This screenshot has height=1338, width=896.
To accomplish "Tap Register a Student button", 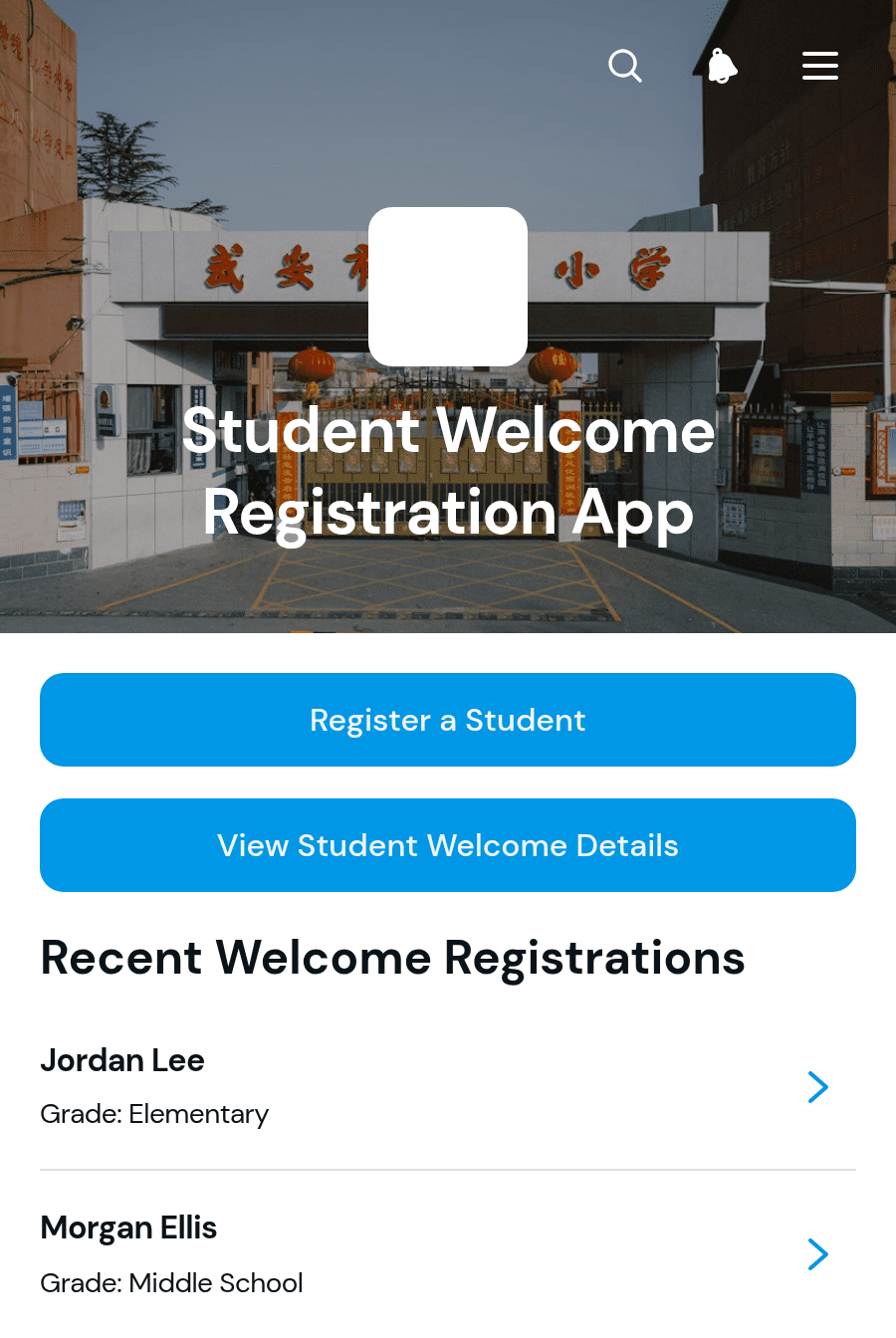I will (x=448, y=720).
